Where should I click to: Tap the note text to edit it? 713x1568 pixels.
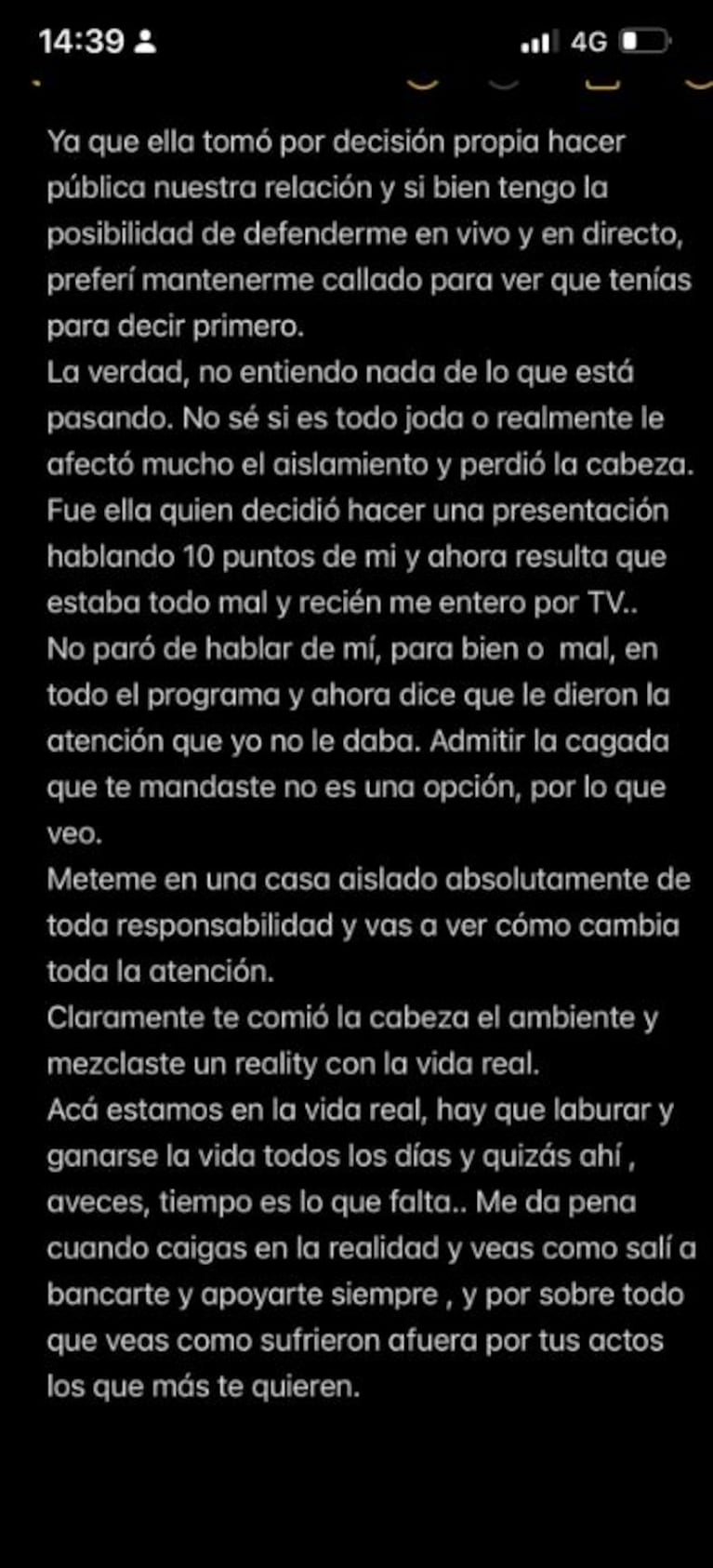[x=369, y=763]
